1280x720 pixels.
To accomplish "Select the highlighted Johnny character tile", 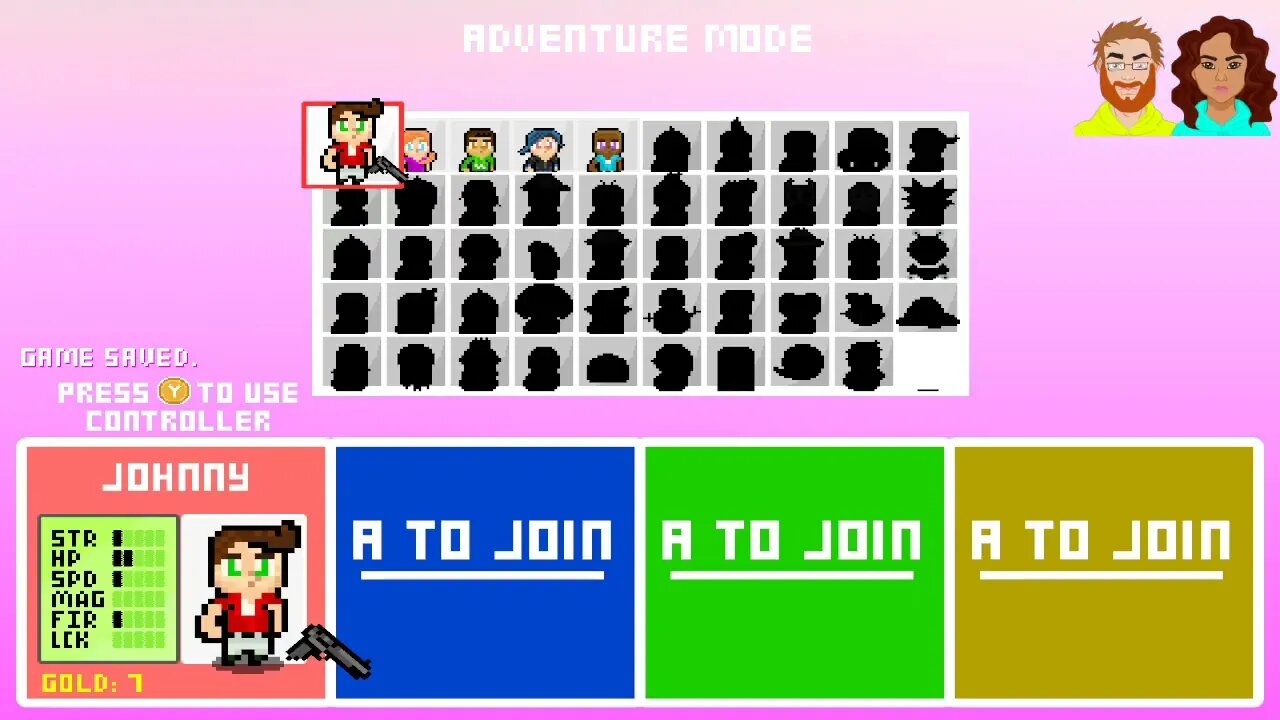I will pyautogui.click(x=352, y=144).
